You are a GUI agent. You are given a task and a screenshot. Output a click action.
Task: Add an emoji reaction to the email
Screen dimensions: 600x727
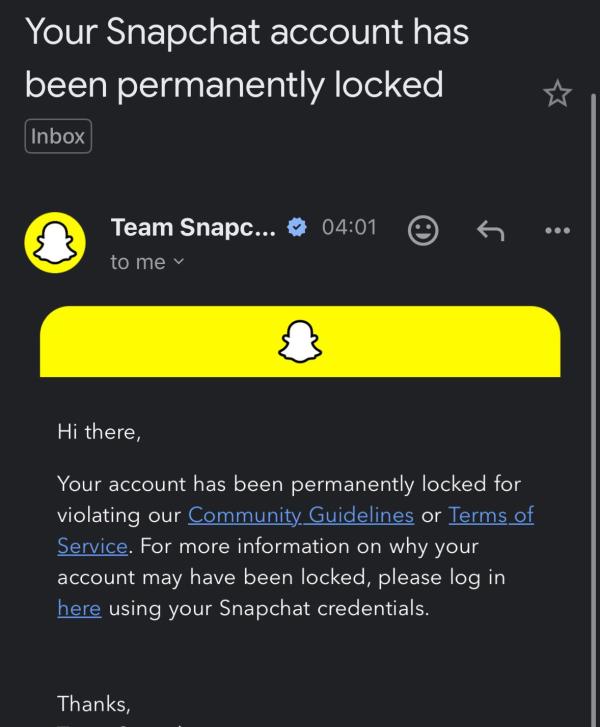[423, 230]
